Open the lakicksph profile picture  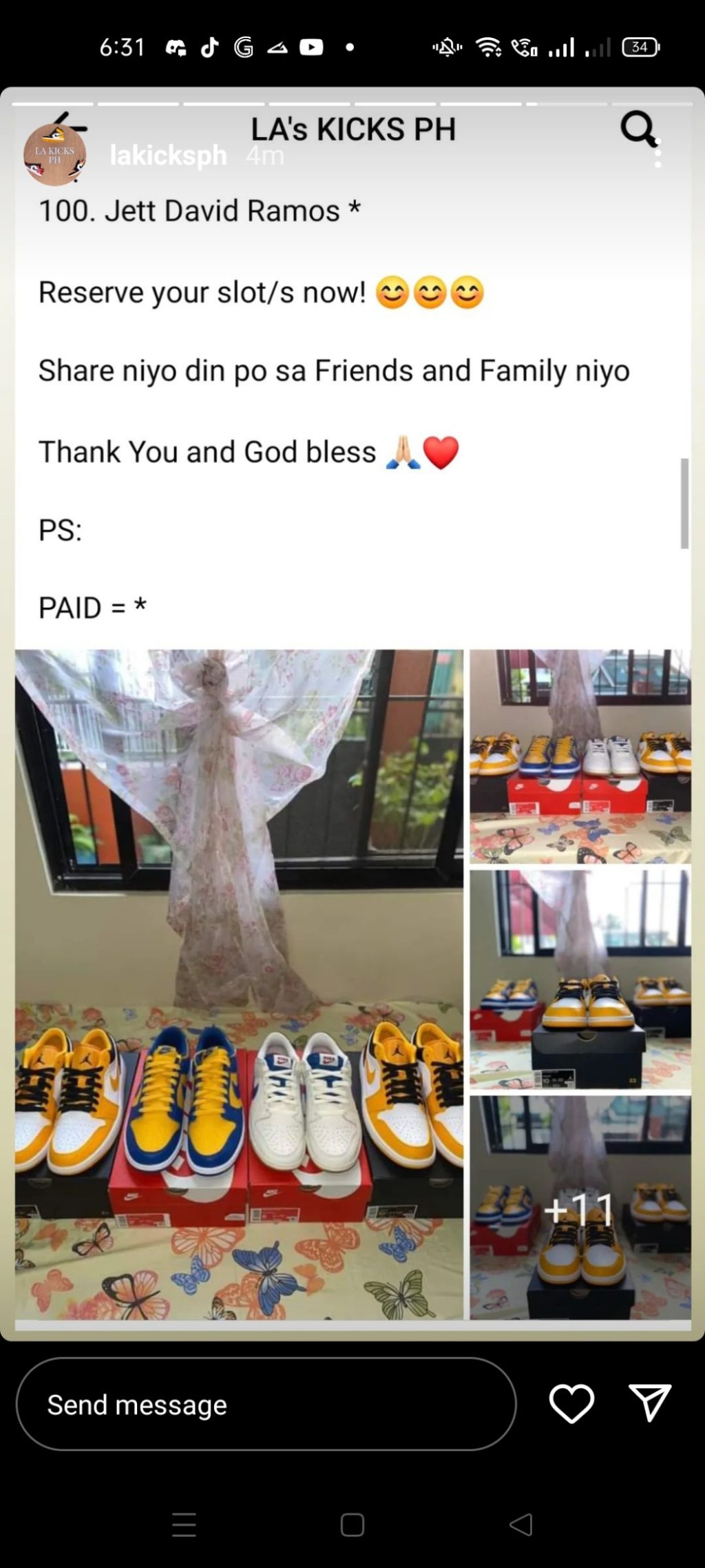pos(55,156)
